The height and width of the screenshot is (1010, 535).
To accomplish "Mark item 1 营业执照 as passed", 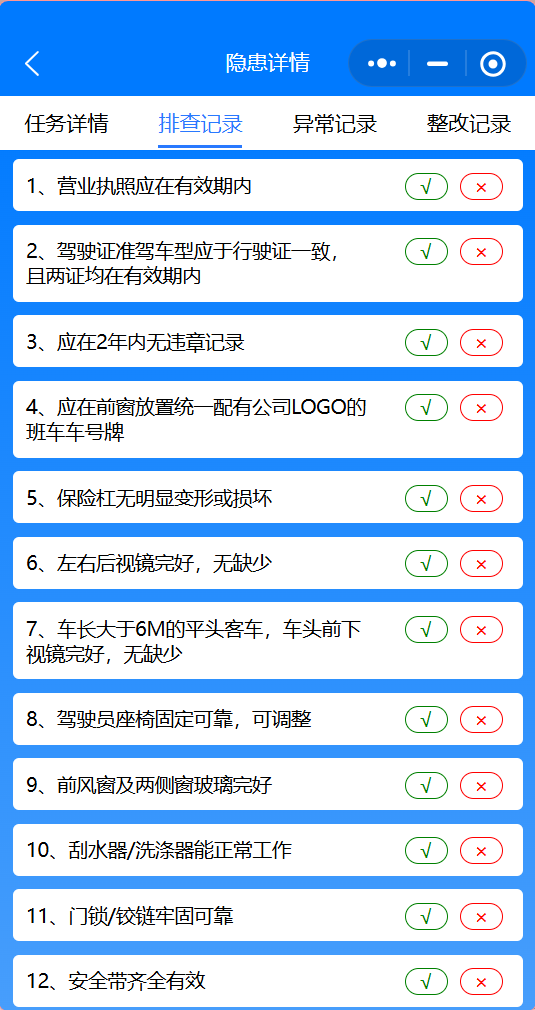I will pos(426,187).
